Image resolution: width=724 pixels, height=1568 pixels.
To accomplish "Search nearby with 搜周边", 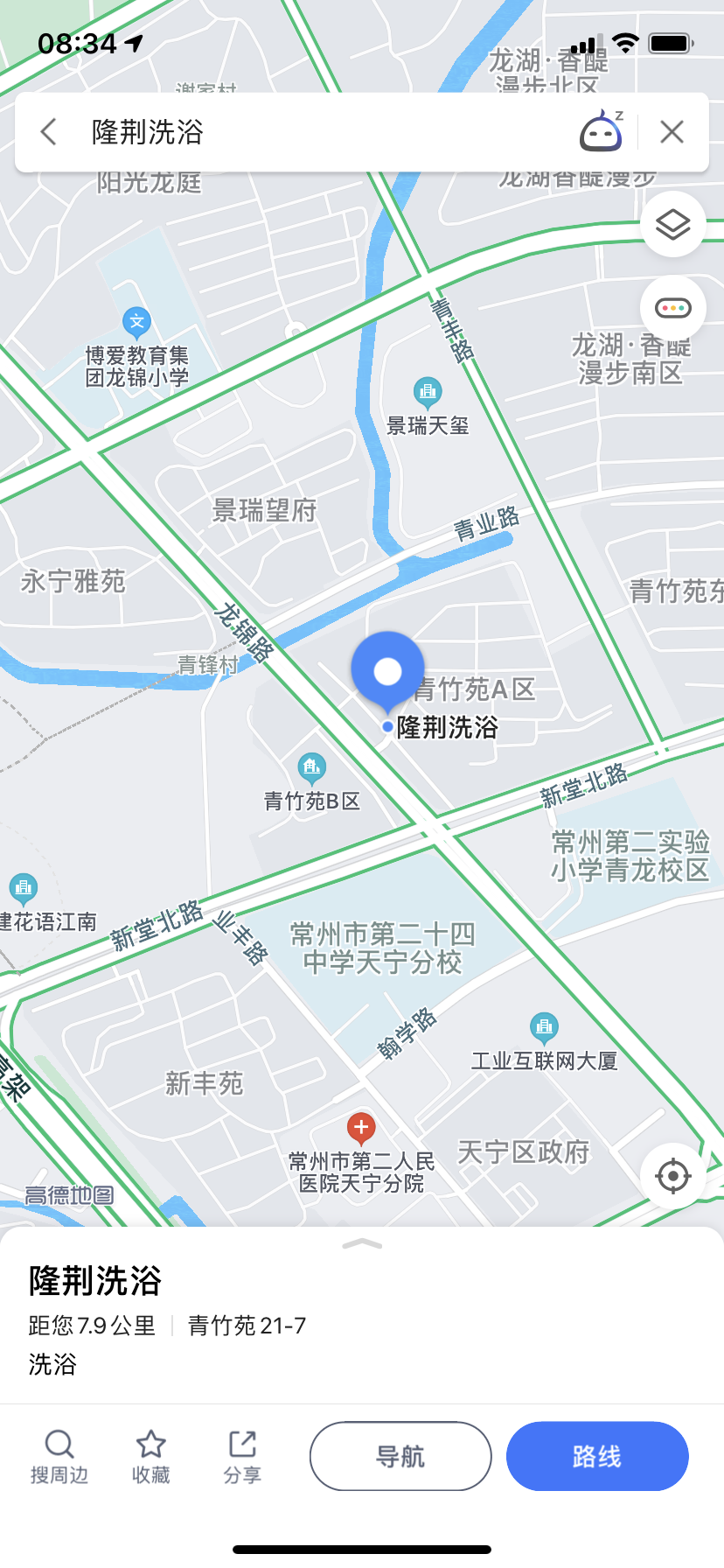I will tap(59, 1456).
